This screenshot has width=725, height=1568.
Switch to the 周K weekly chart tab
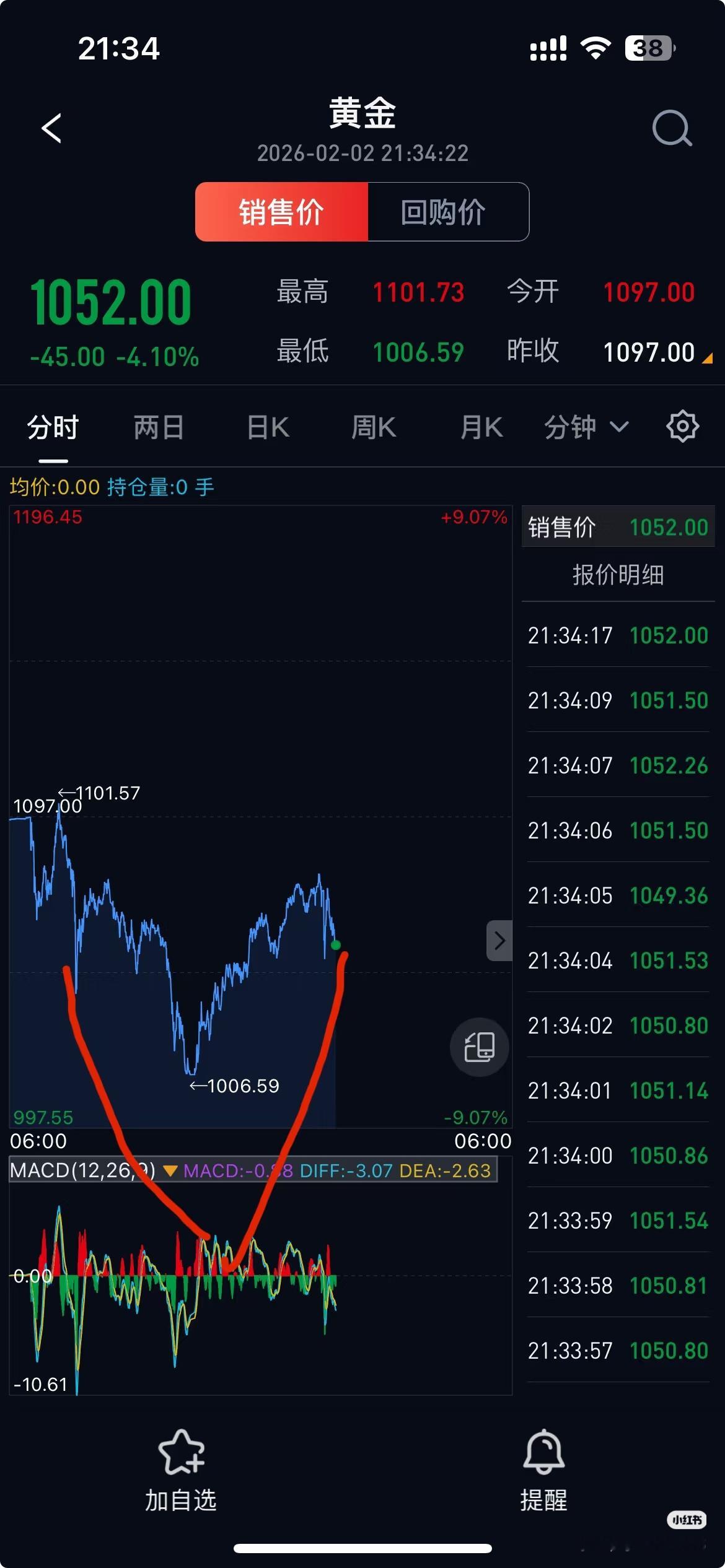[372, 426]
